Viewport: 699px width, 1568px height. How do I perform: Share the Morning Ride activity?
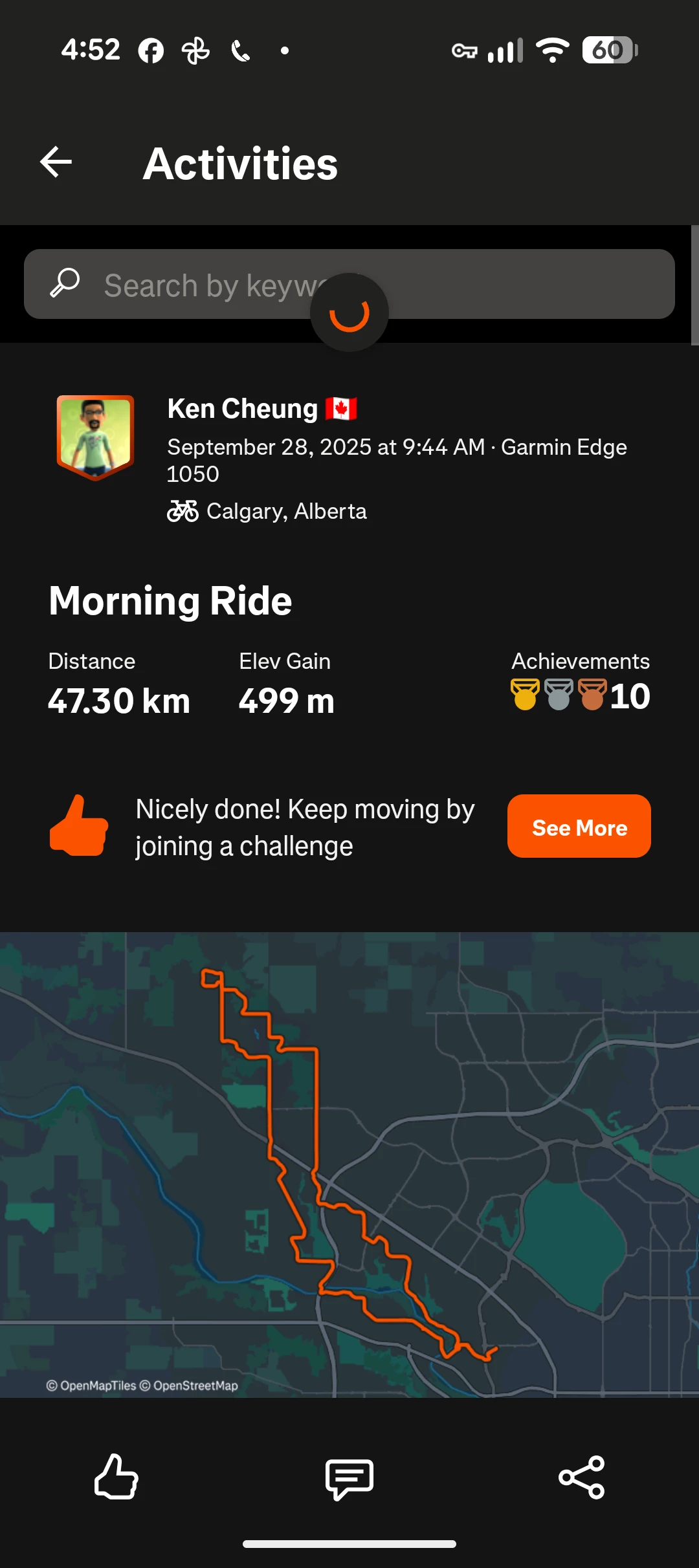581,1477
